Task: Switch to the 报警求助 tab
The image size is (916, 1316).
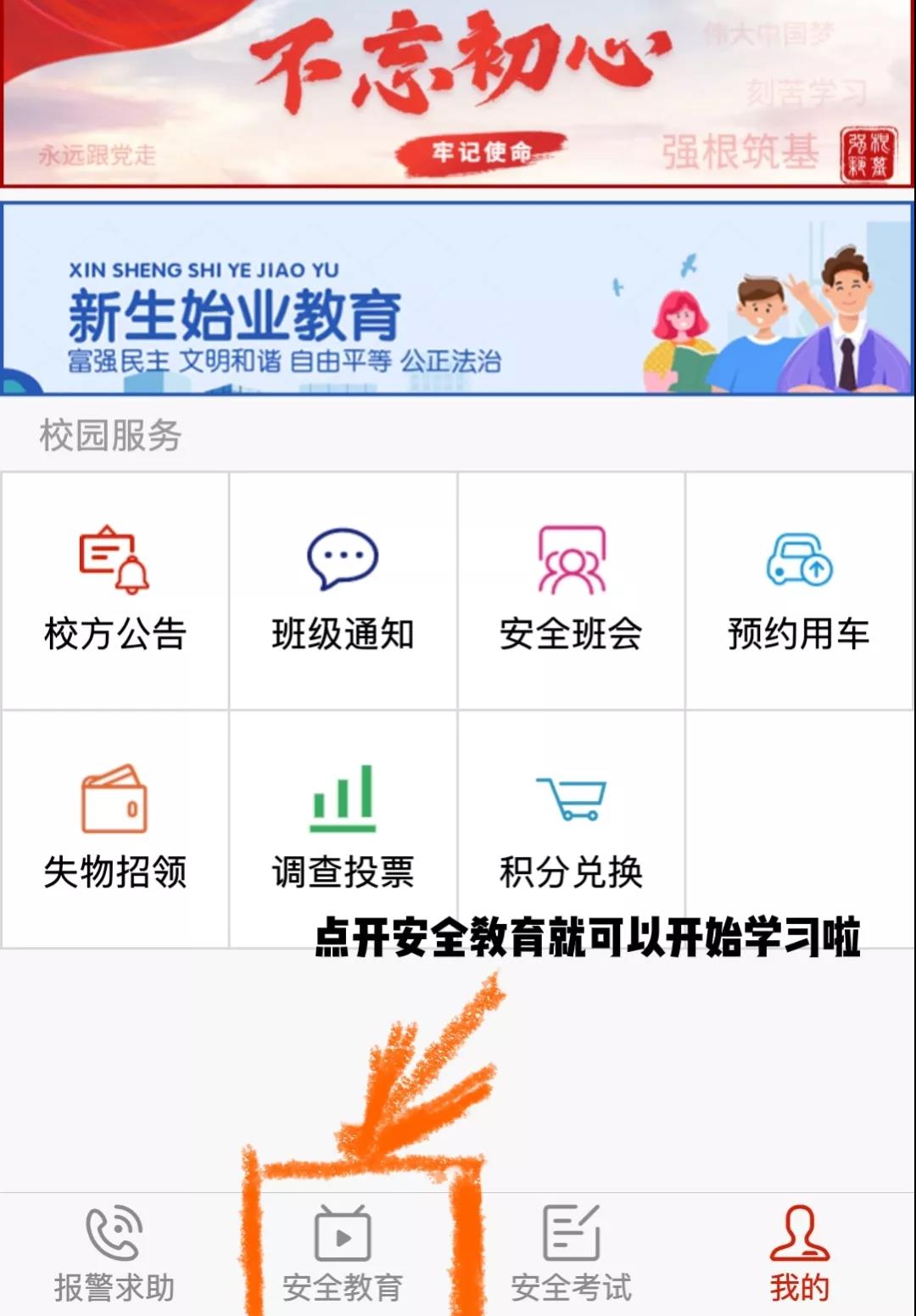Action: tap(114, 1254)
